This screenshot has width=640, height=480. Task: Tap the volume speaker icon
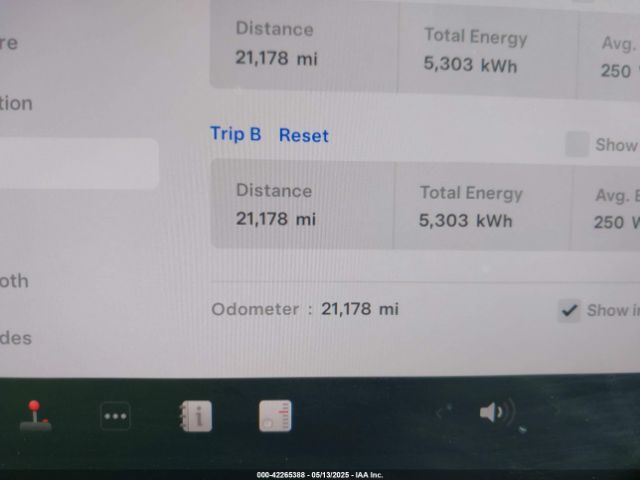coord(495,412)
